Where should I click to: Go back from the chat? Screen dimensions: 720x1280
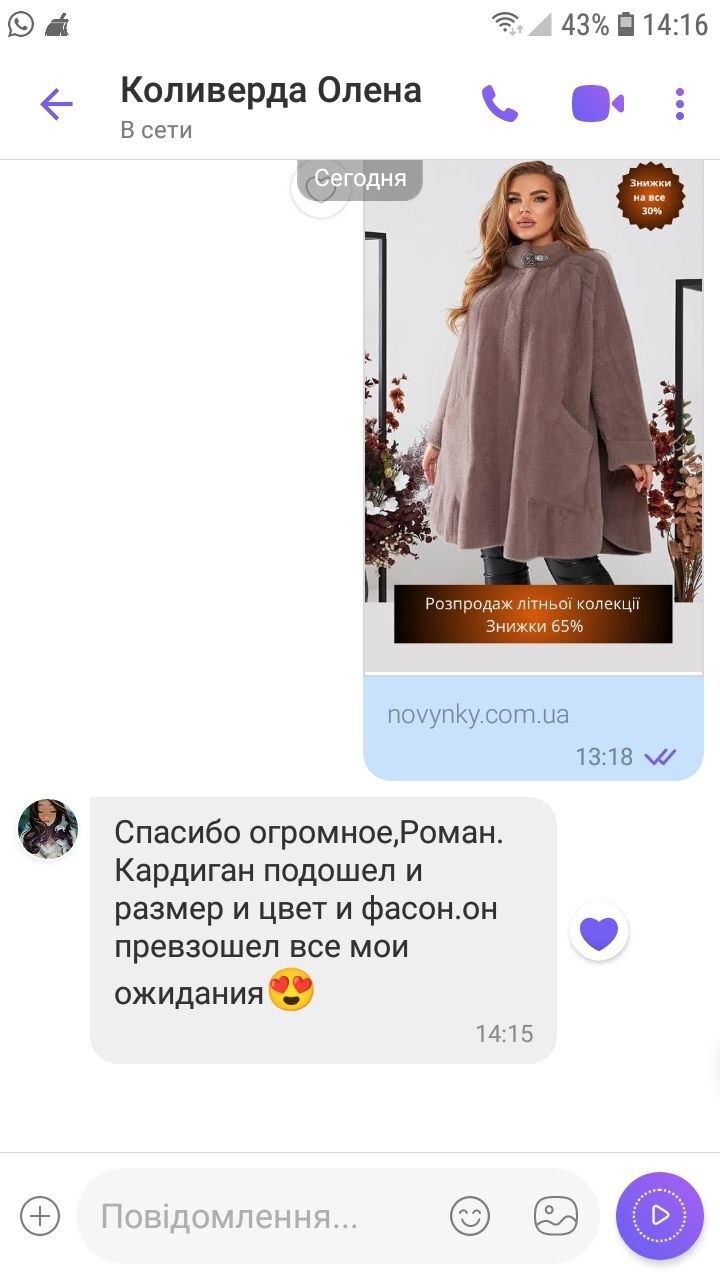56,104
